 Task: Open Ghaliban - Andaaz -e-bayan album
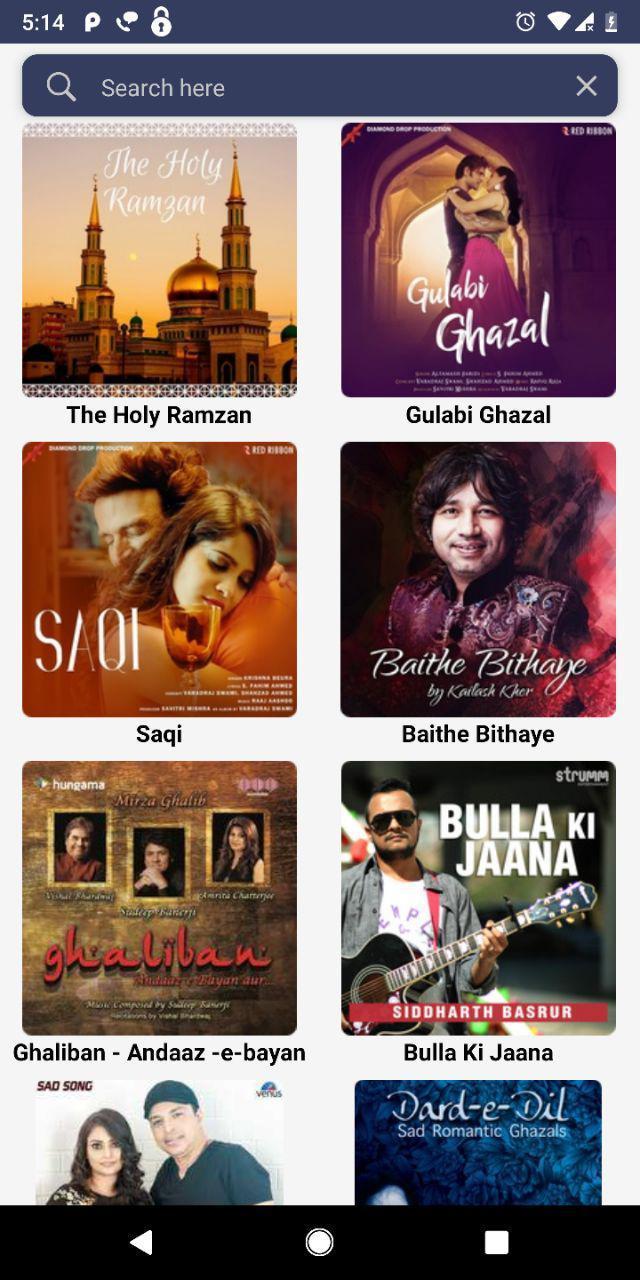click(x=160, y=898)
